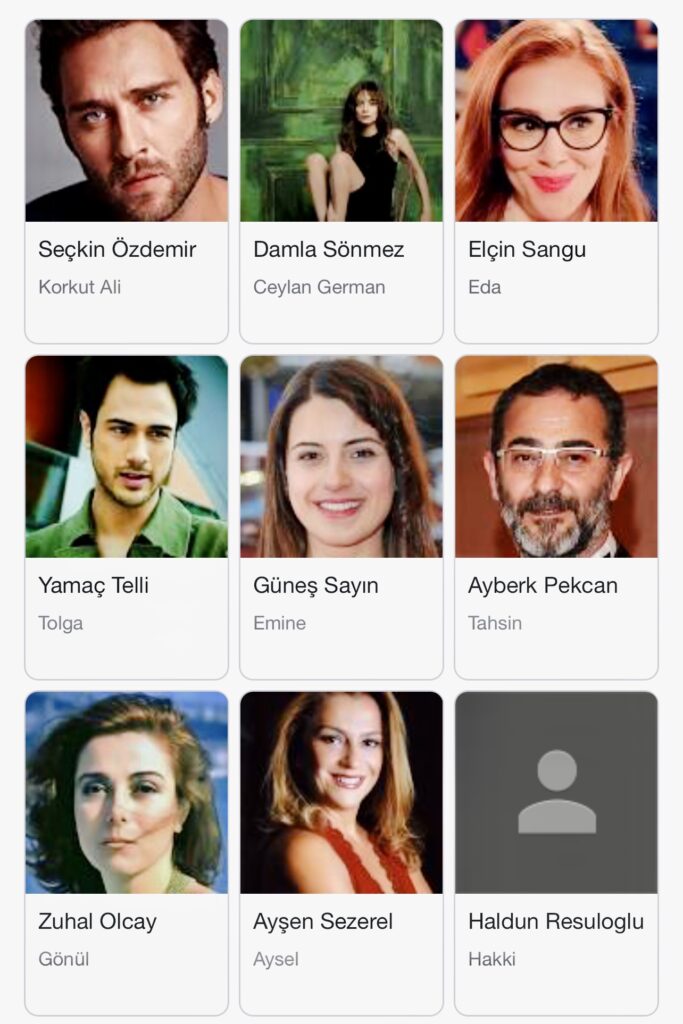
Task: Select Zuhal Olcay's cast card
Action: point(126,852)
